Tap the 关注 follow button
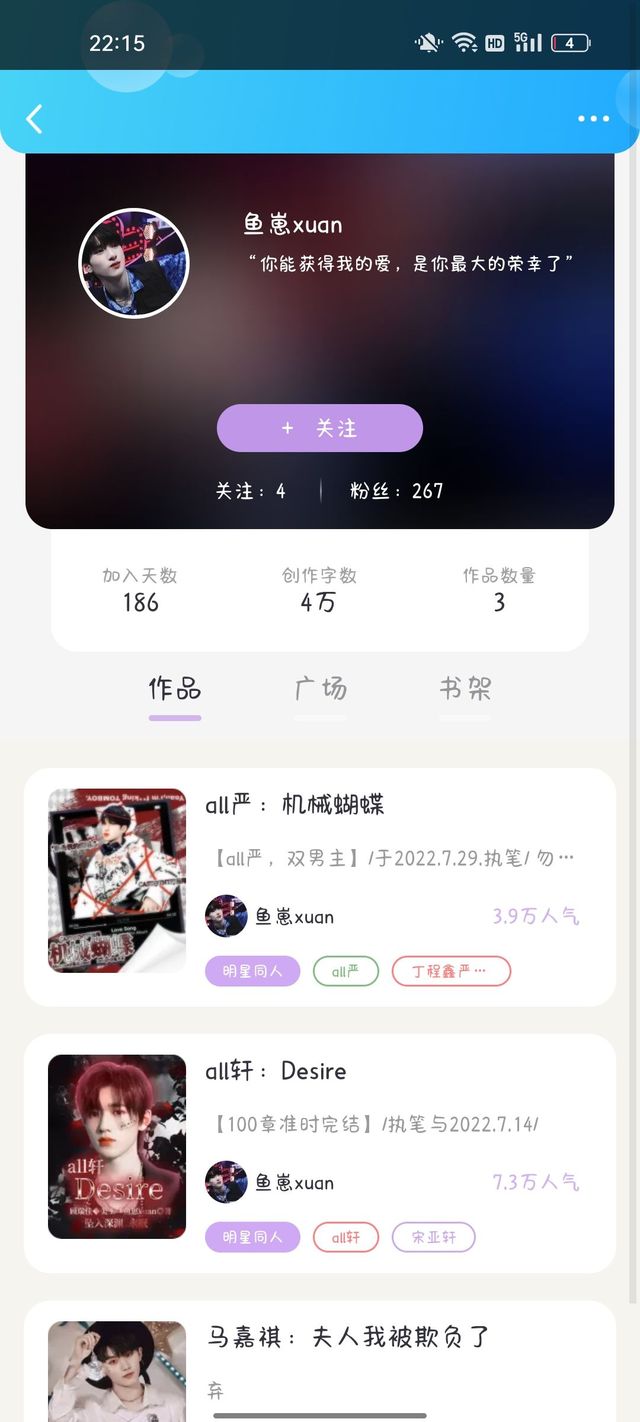640x1422 pixels. (320, 428)
